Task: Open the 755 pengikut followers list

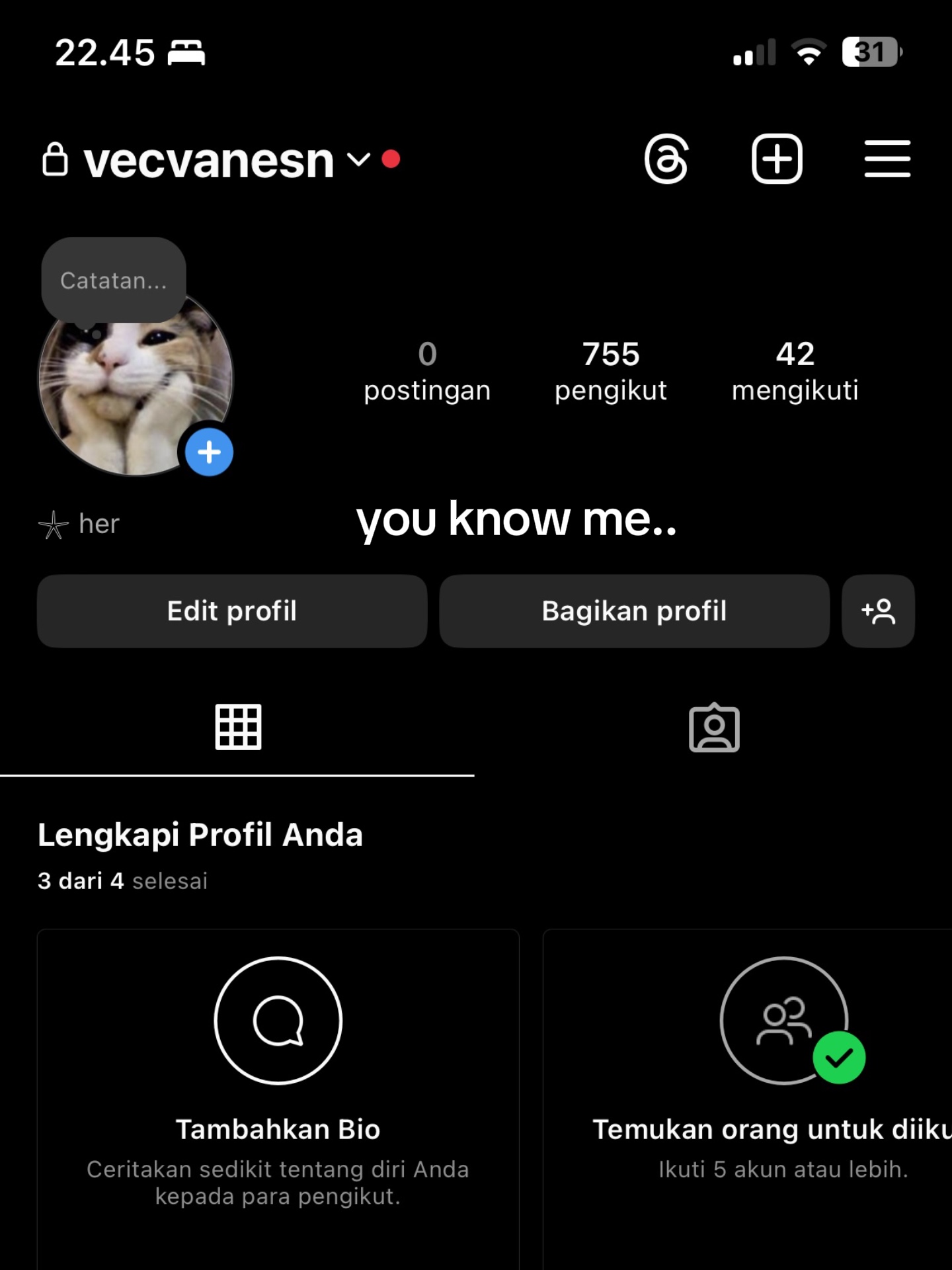Action: (x=610, y=370)
